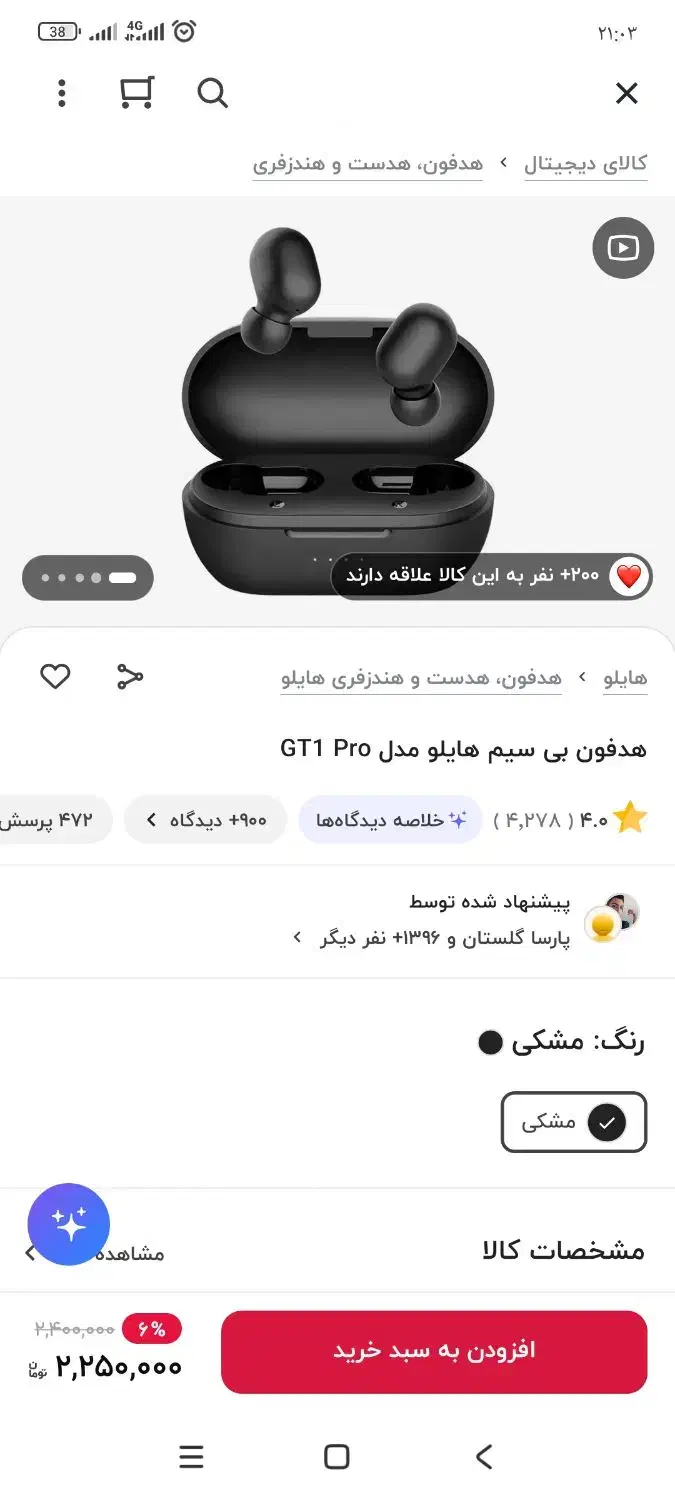Add product to favorites with heart icon
The width and height of the screenshot is (675, 1500).
(x=55, y=677)
